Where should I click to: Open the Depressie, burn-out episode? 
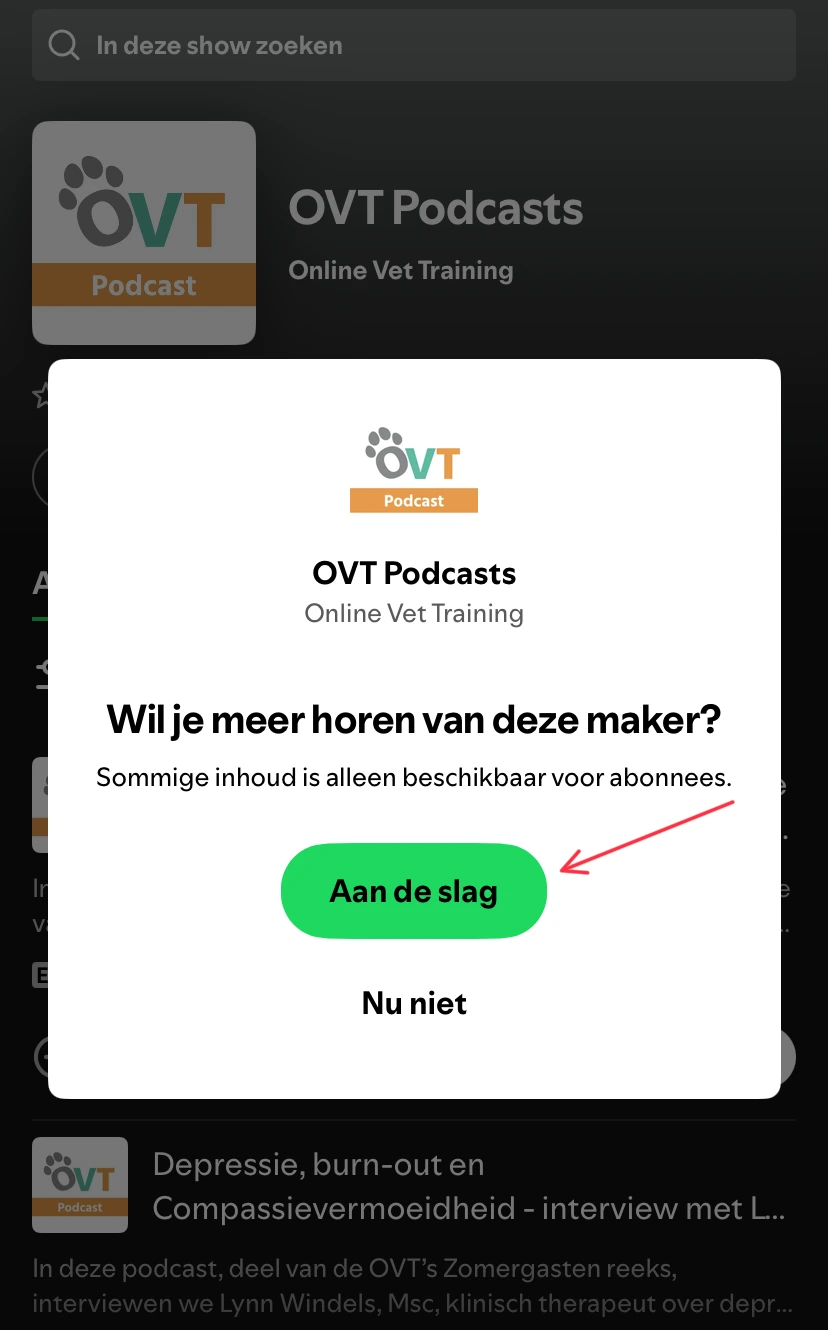point(468,1187)
